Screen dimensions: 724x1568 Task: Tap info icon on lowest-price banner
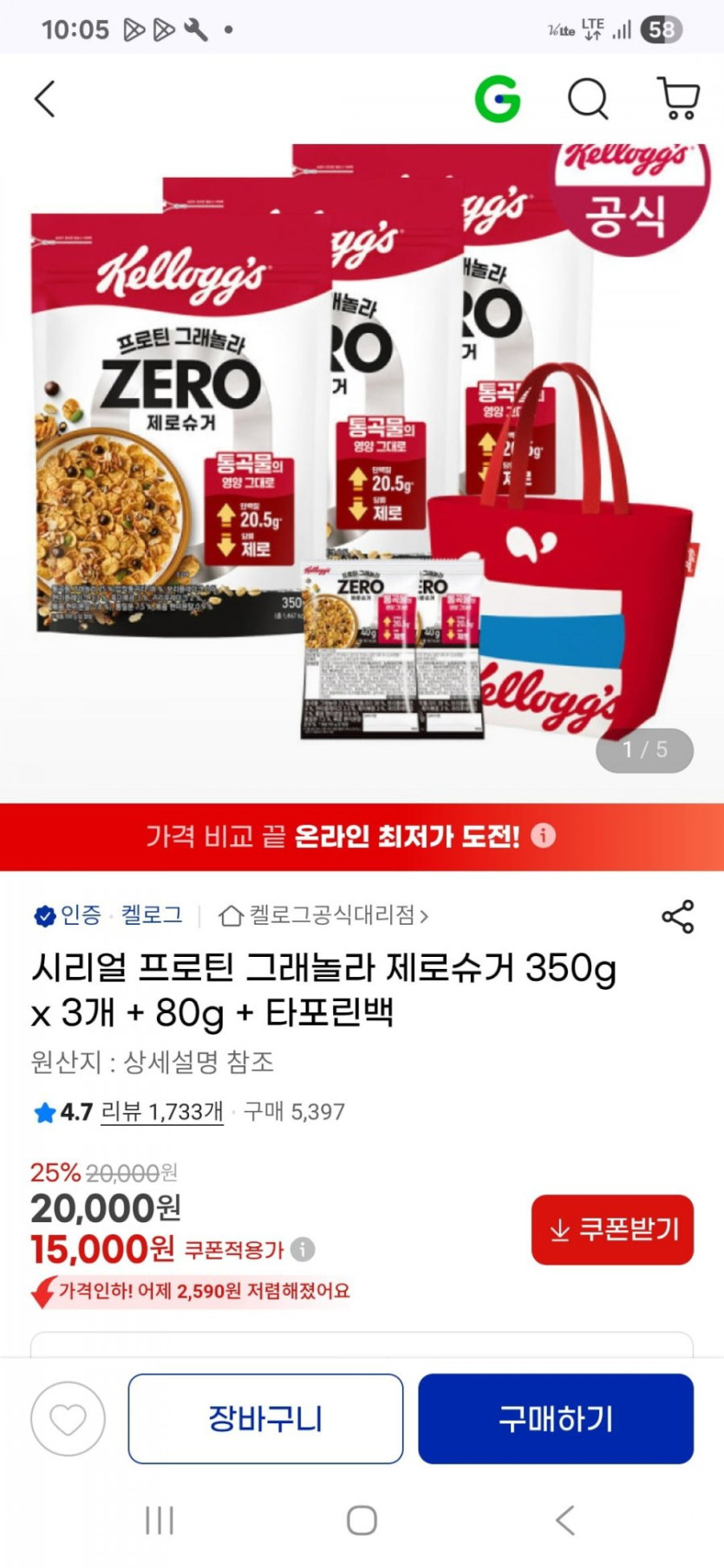pos(544,836)
